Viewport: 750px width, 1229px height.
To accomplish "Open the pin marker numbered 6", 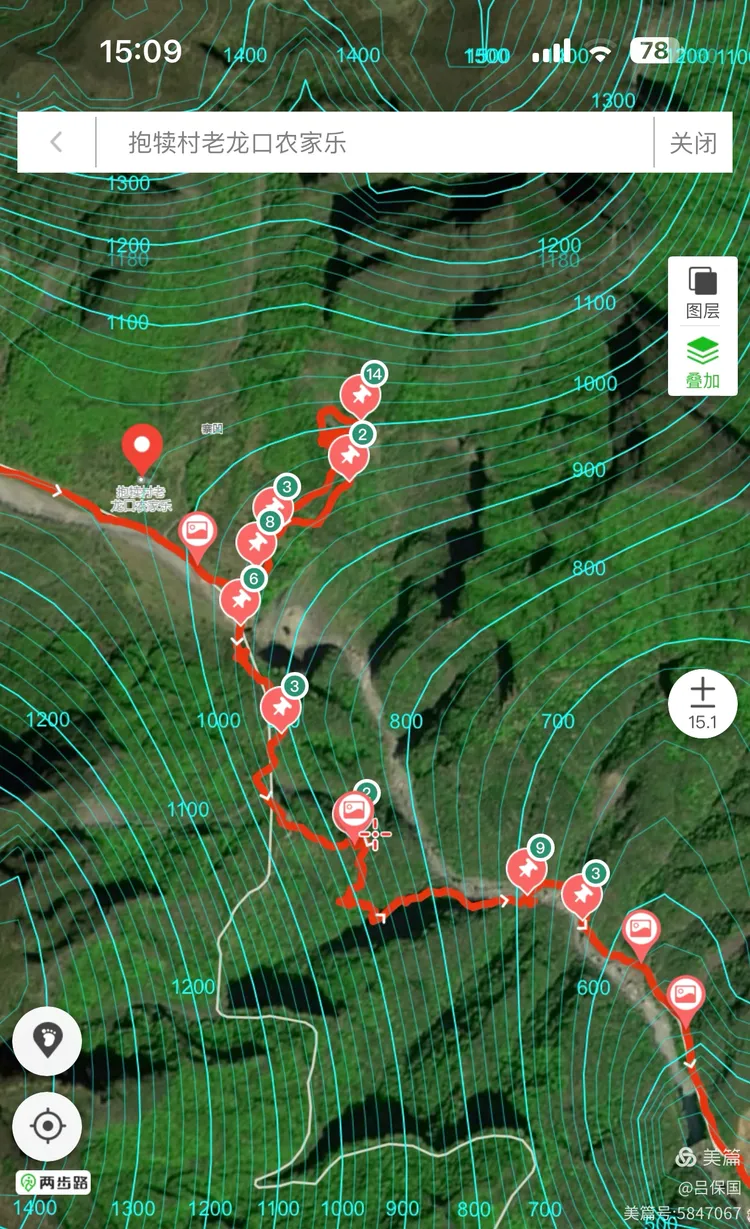I will coord(241,598).
